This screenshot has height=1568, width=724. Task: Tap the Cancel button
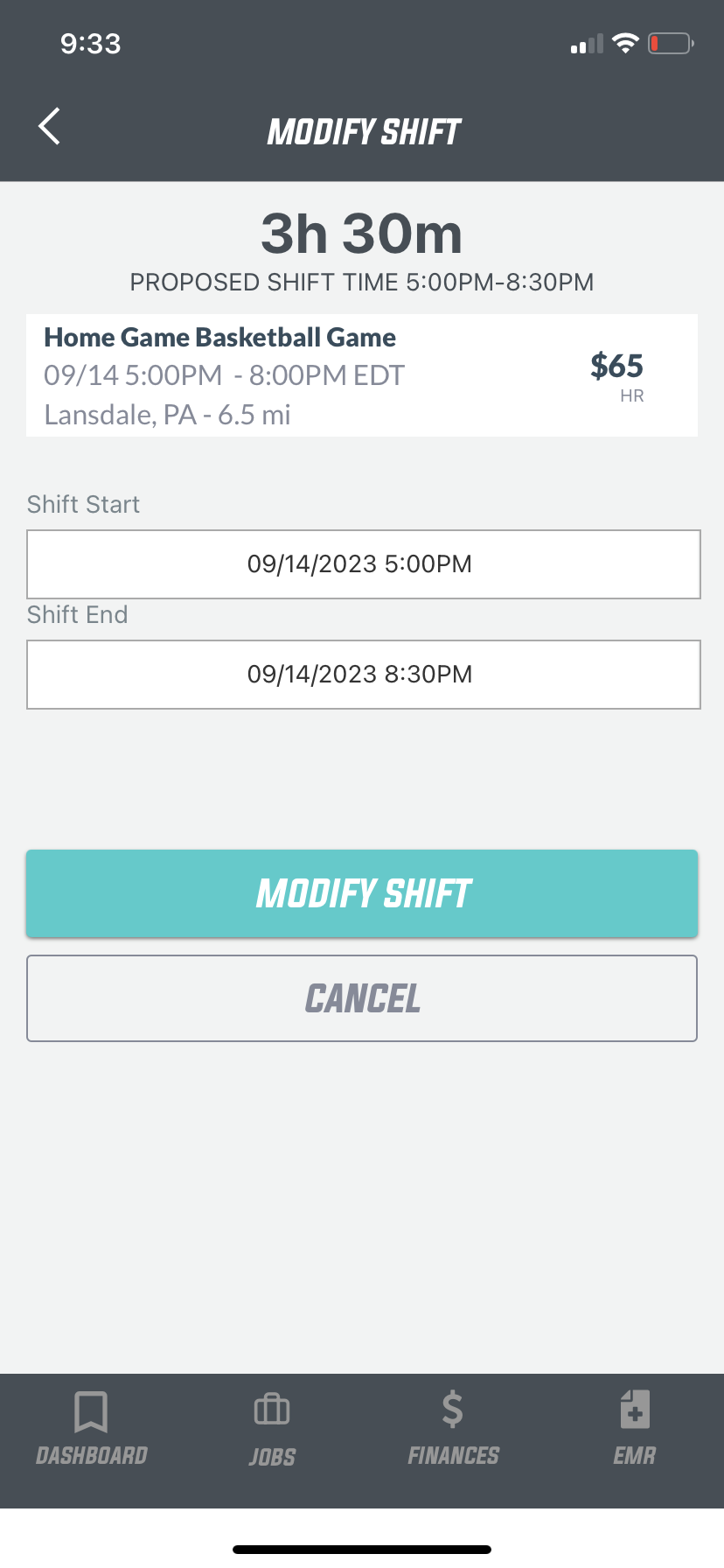(x=362, y=998)
